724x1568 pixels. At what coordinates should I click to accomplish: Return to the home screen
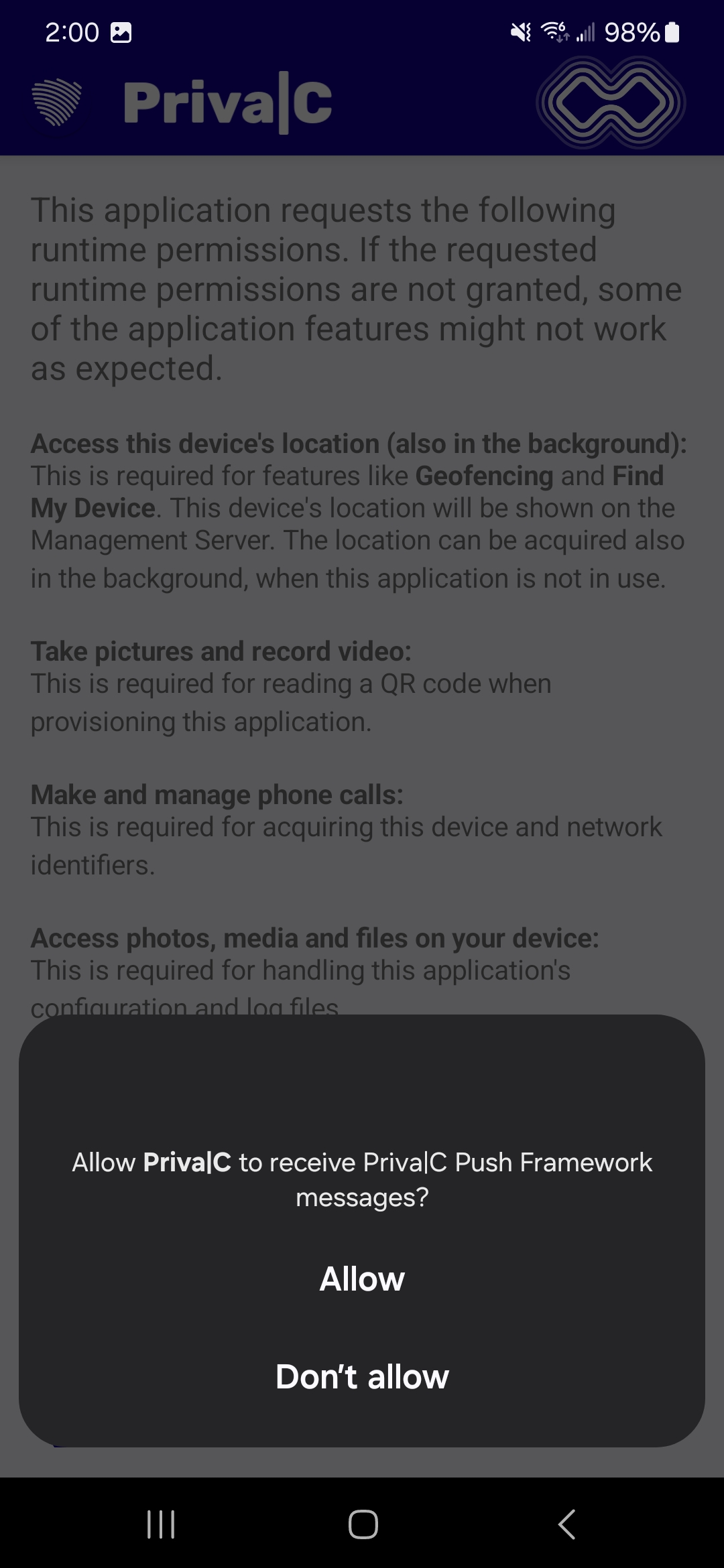coord(363,1524)
